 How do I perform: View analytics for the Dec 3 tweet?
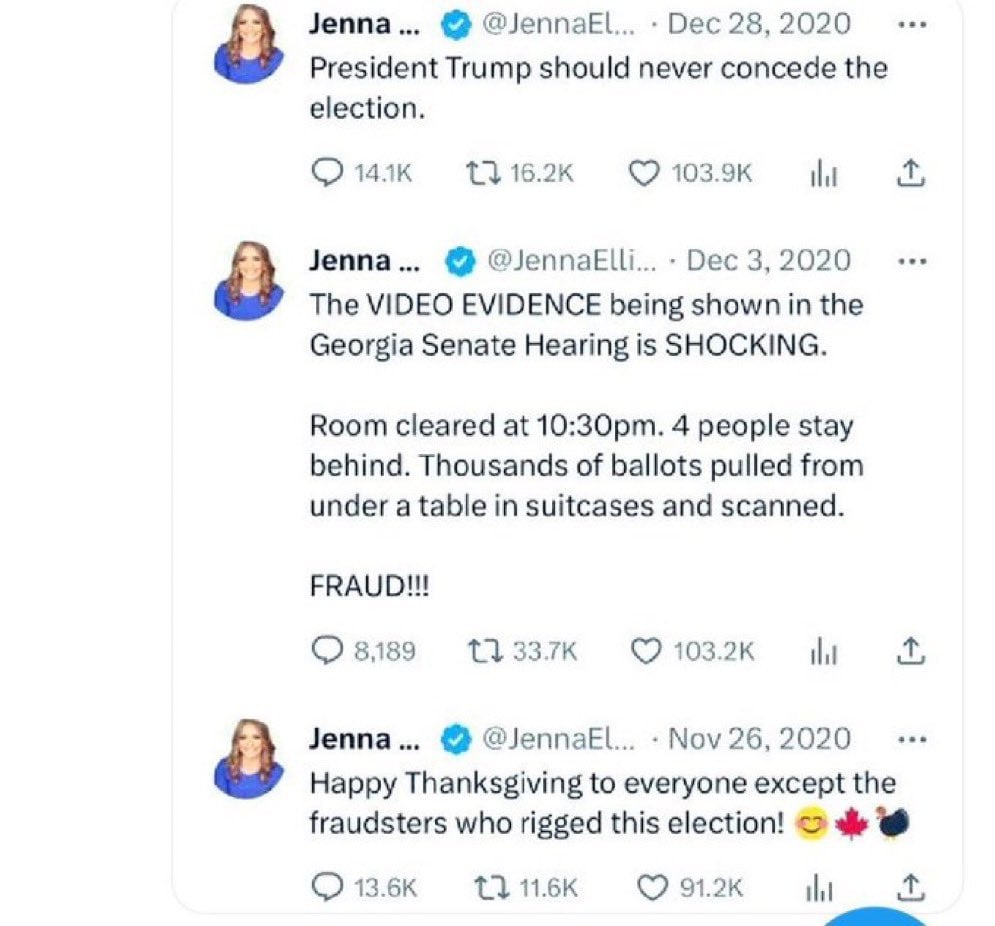(822, 653)
